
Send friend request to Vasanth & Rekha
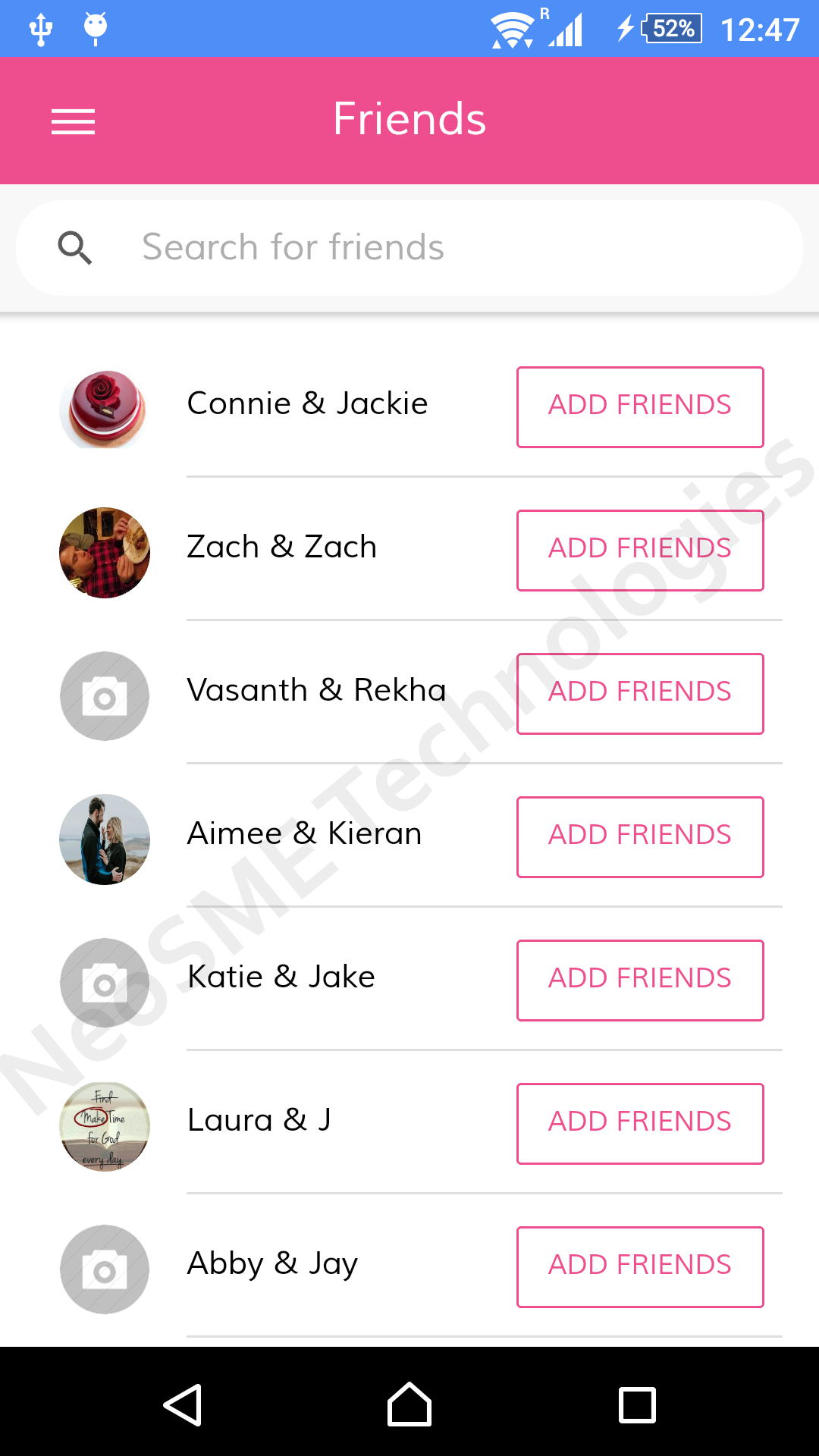coord(639,693)
